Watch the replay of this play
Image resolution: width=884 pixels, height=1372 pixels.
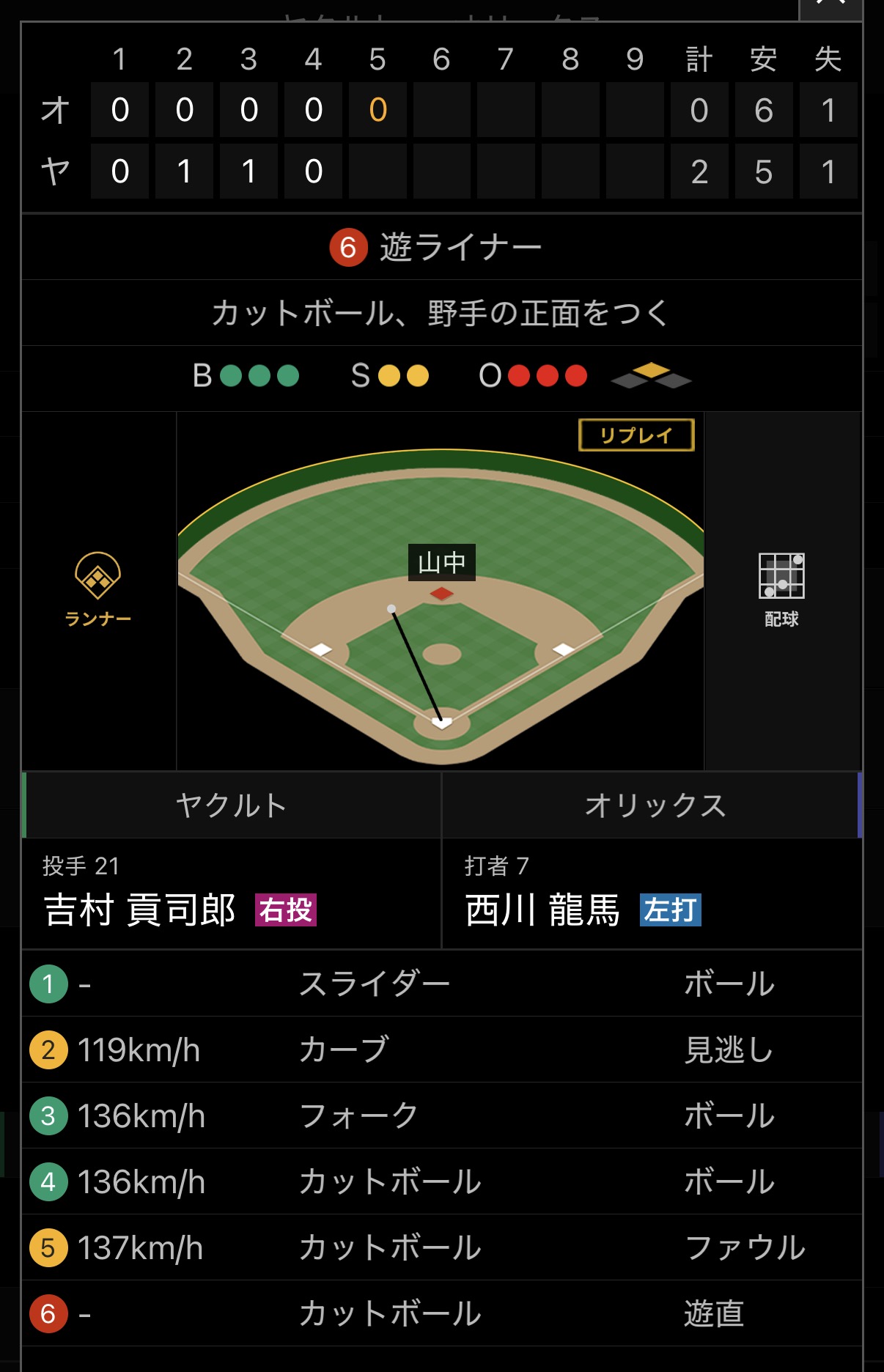pos(636,435)
